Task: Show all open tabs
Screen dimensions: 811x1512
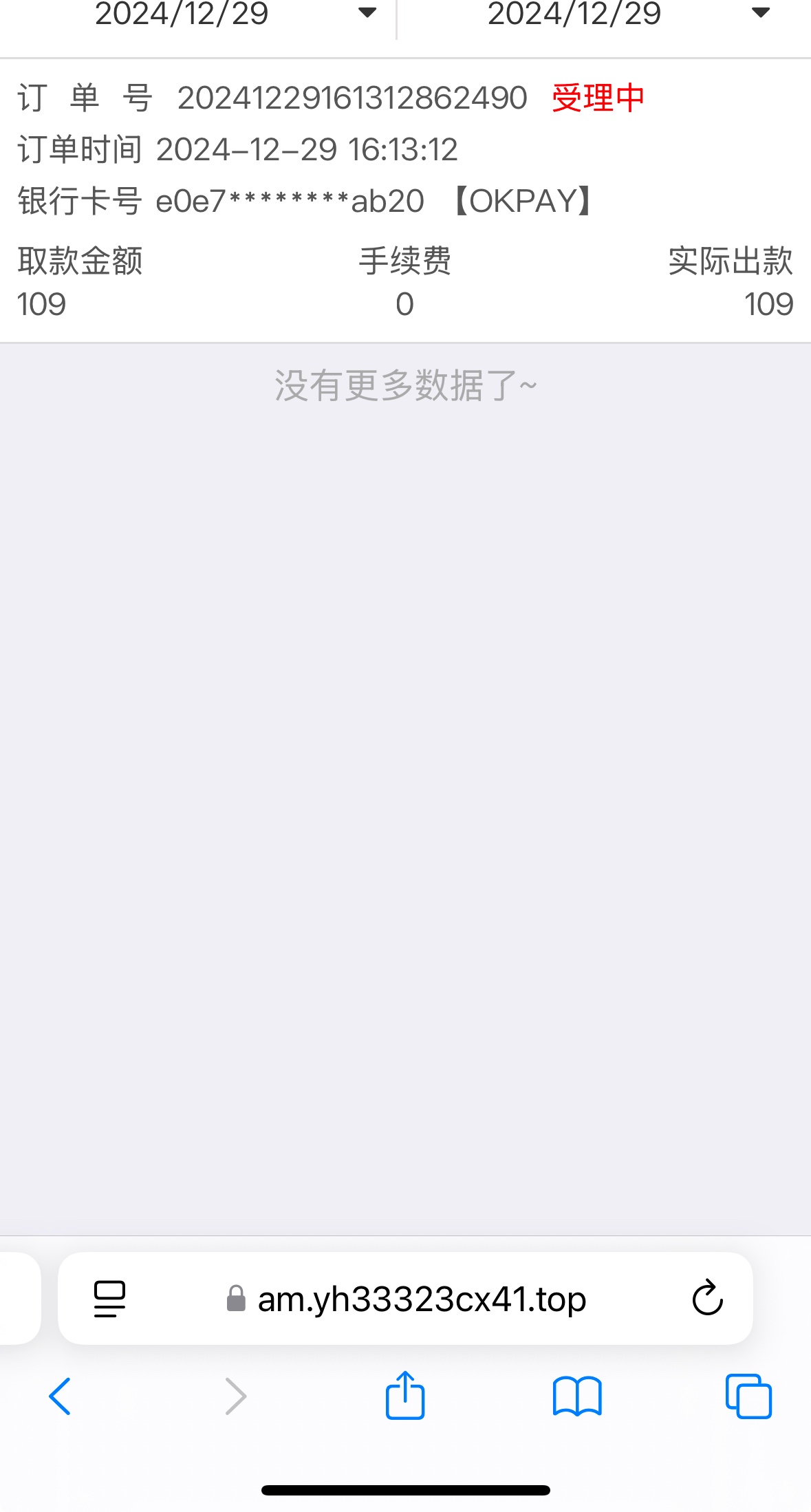Action: click(748, 1396)
